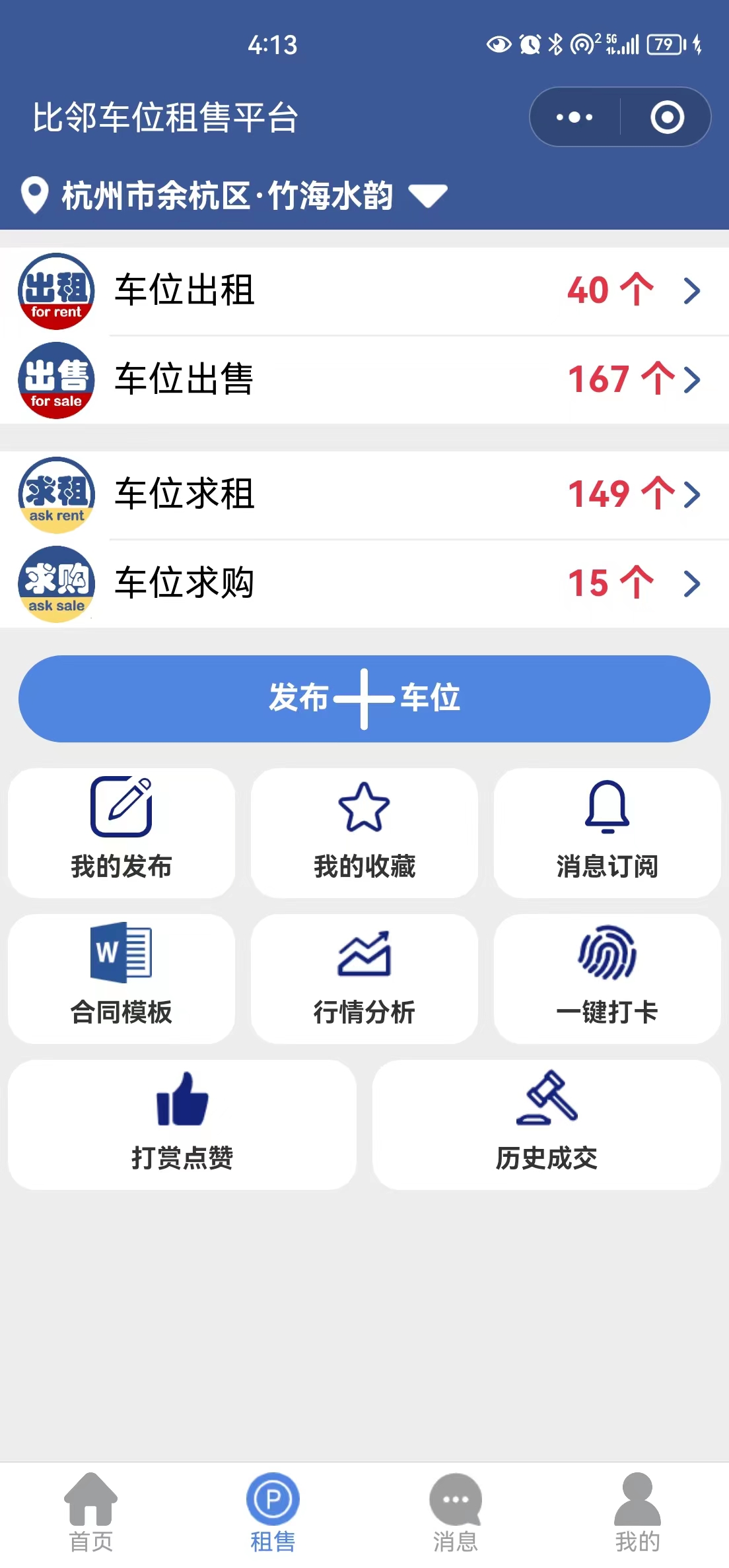729x1568 pixels.
Task: Open 打赏点赞
Action: 182,1124
